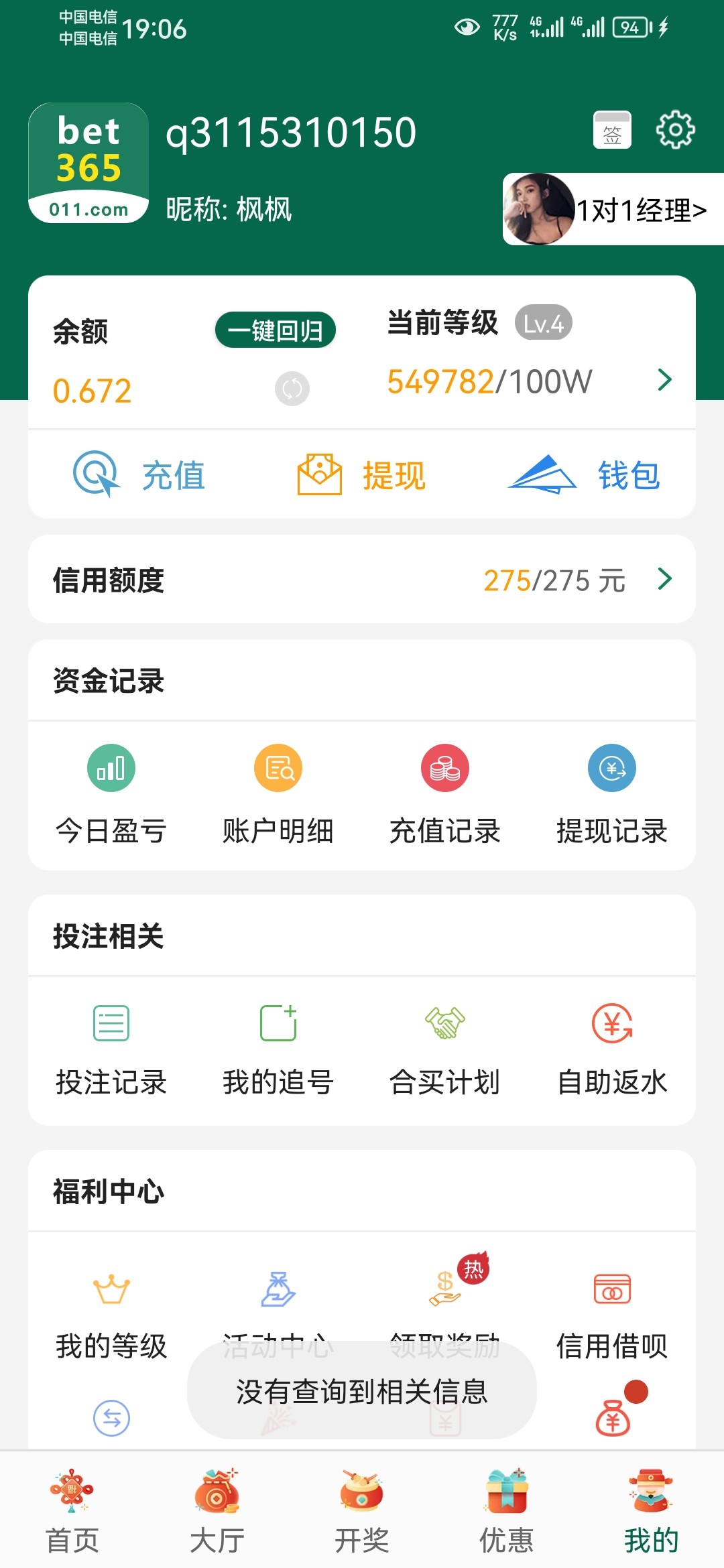This screenshot has height=1568, width=724.
Task: Open 账户明细 details
Action: pyautogui.click(x=278, y=794)
